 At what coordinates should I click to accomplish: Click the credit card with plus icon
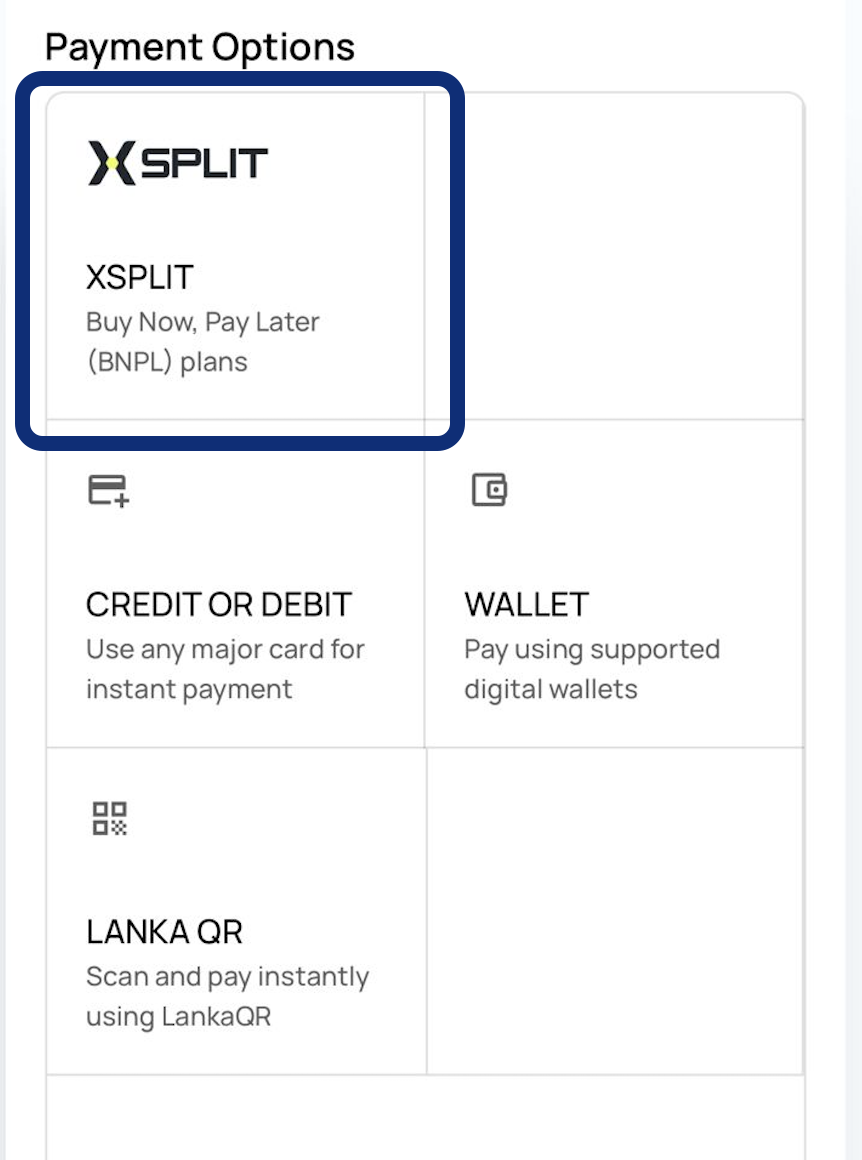(x=107, y=489)
